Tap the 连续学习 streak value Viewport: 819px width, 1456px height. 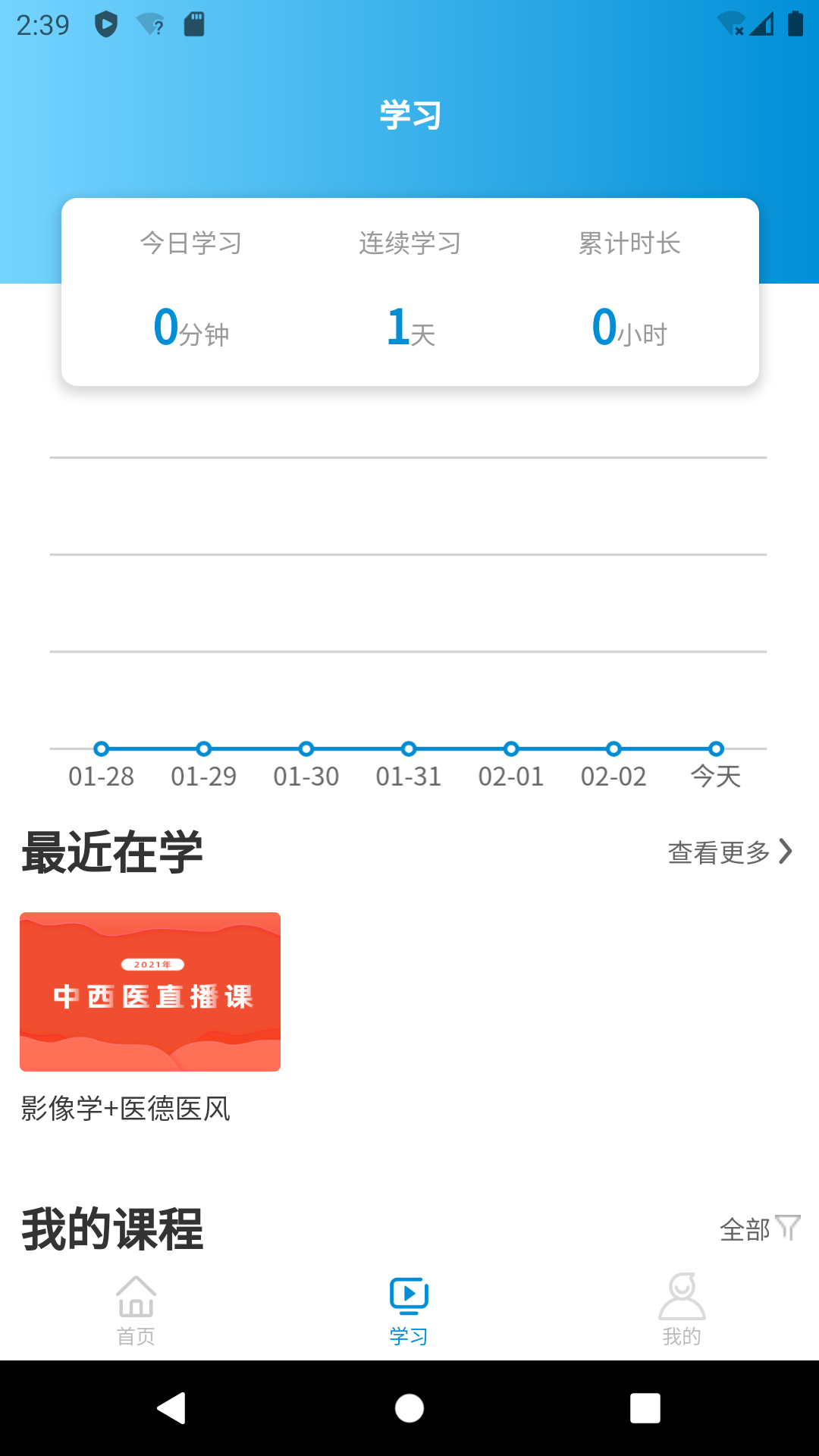409,328
